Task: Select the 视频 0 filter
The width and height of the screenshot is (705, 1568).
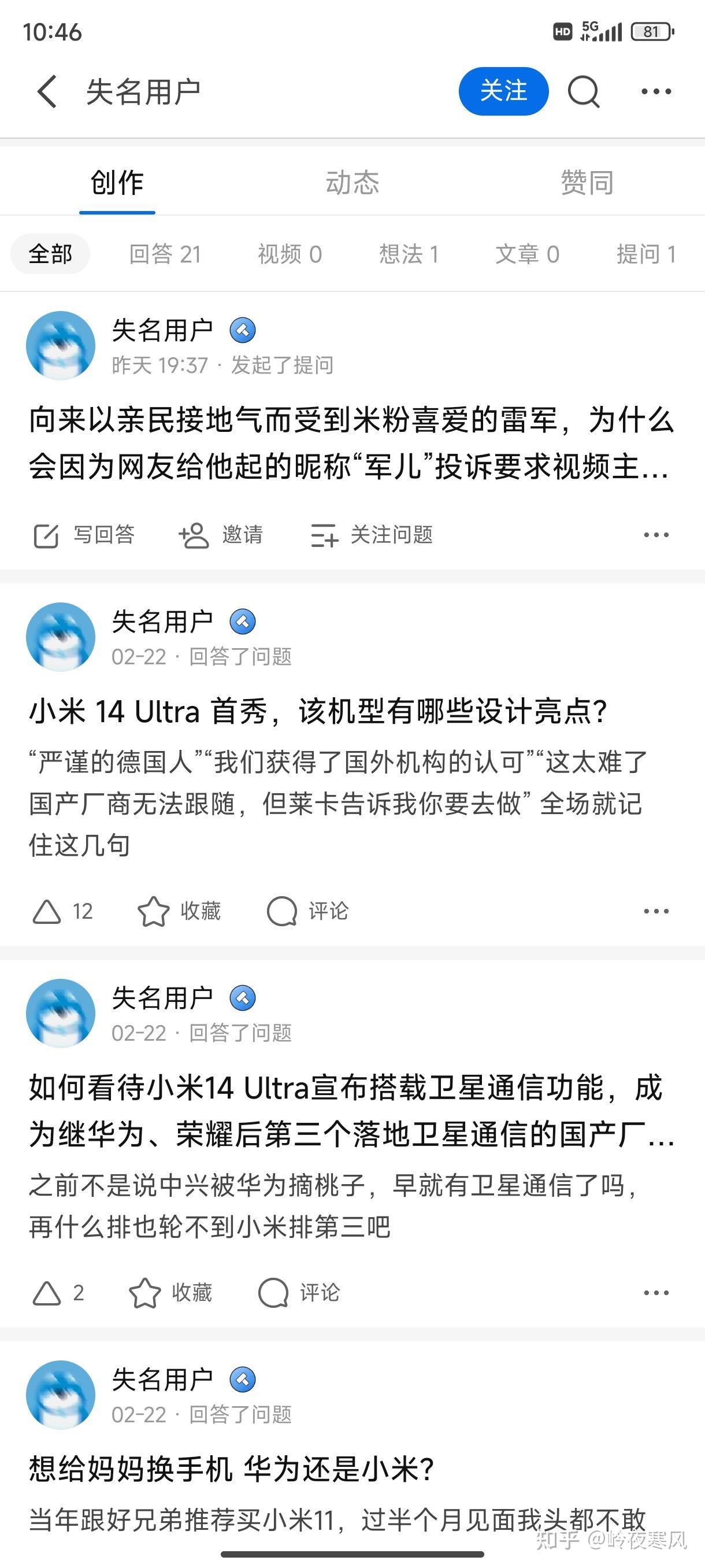Action: [x=290, y=254]
